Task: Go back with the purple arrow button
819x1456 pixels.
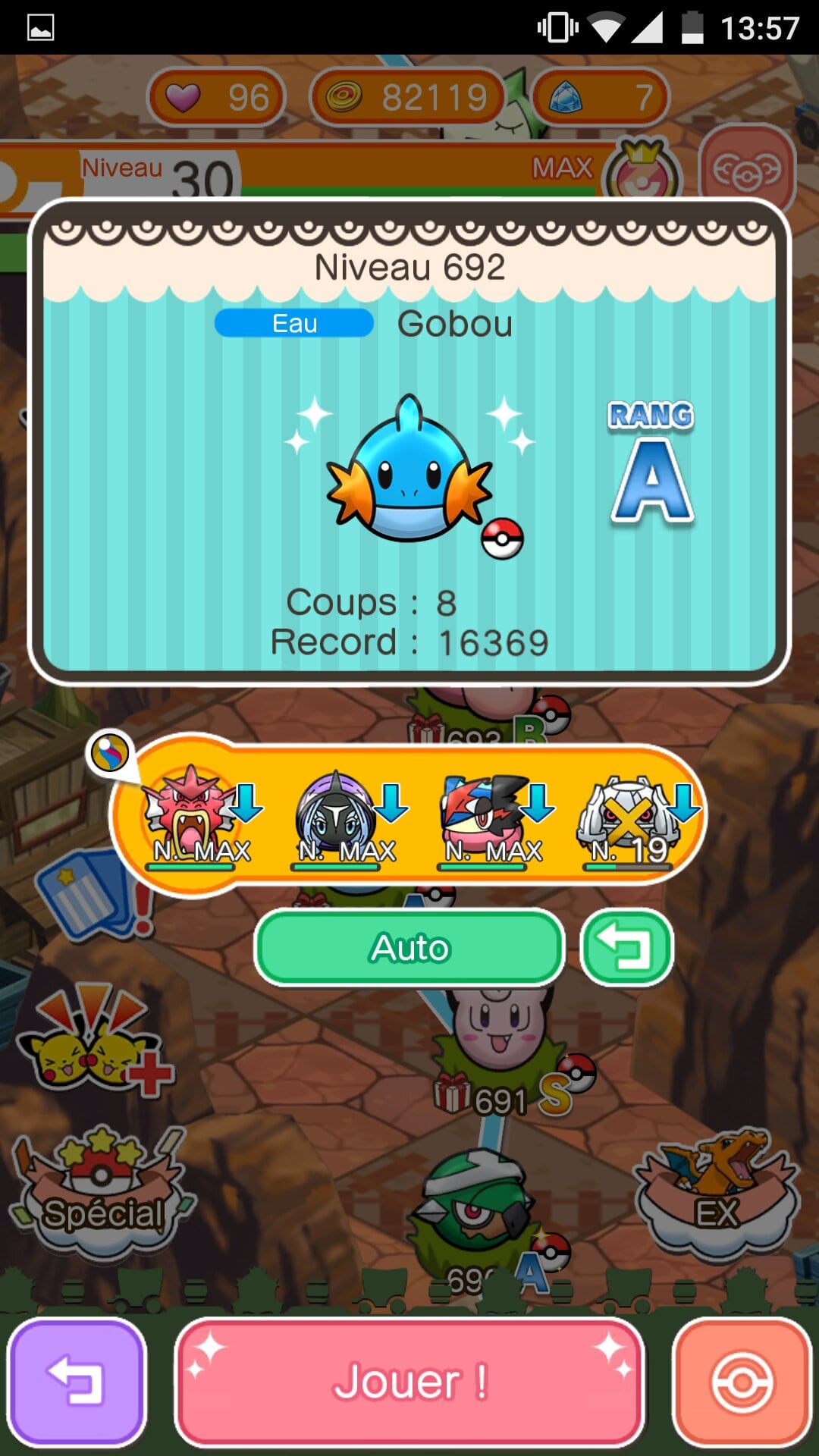Action: coord(77,1382)
